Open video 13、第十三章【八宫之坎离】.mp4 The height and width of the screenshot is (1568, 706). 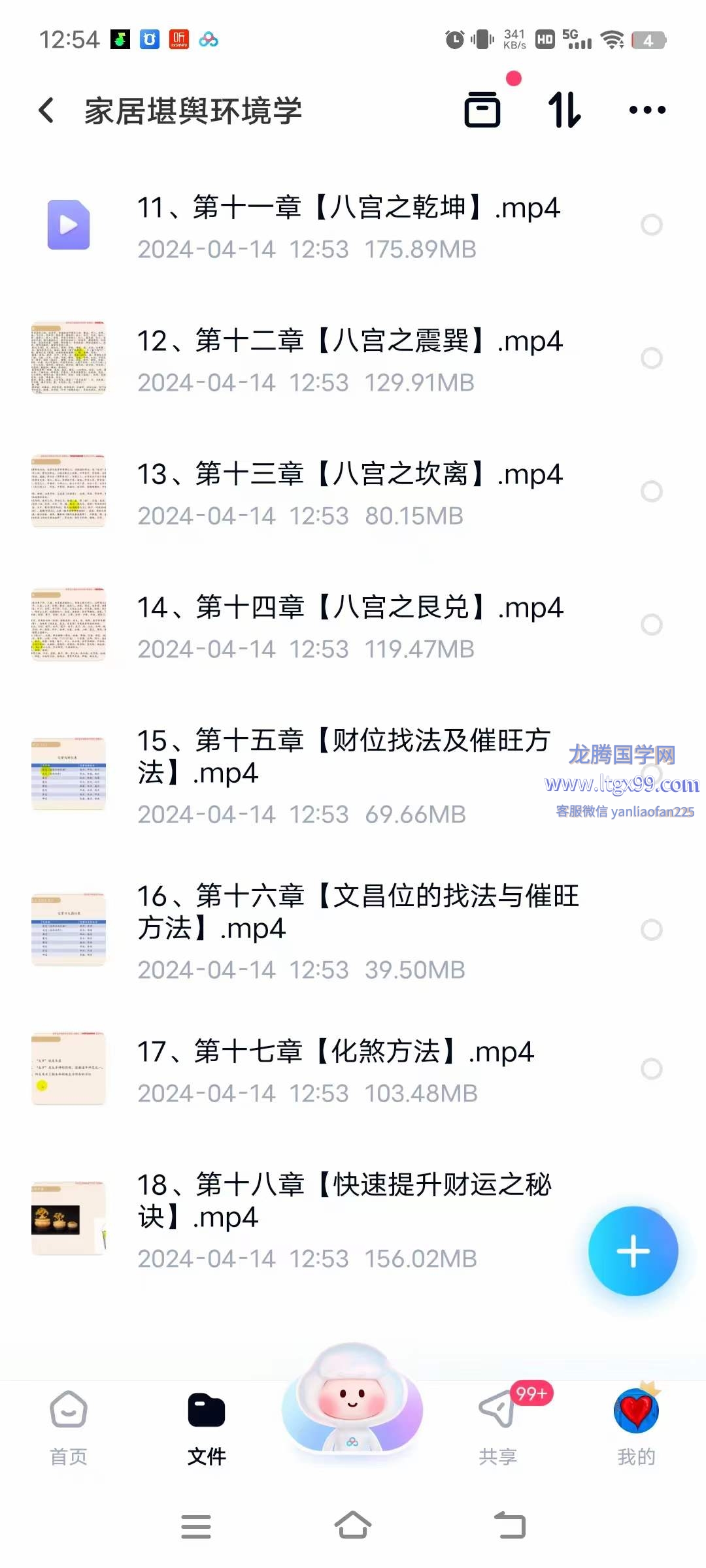349,475
